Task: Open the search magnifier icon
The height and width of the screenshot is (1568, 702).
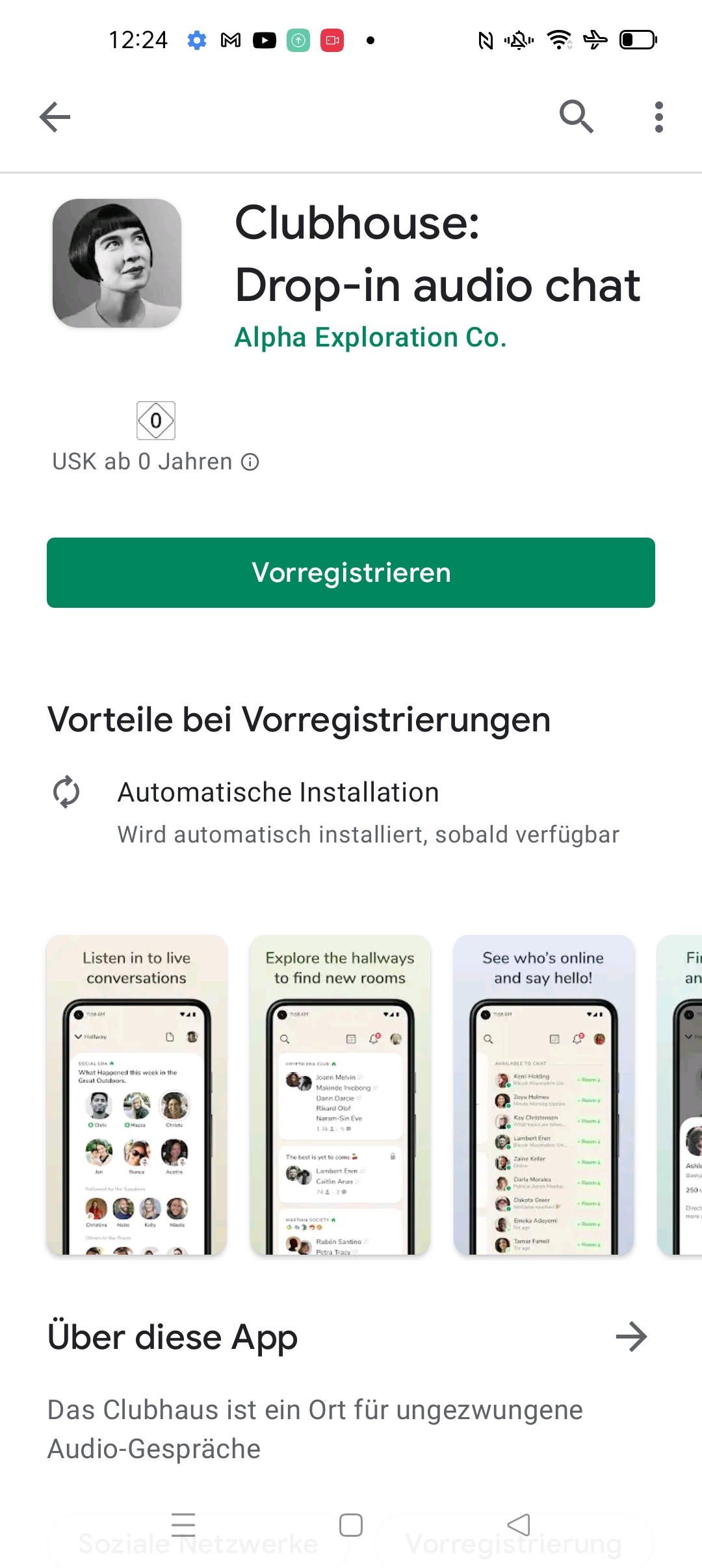Action: pyautogui.click(x=577, y=117)
